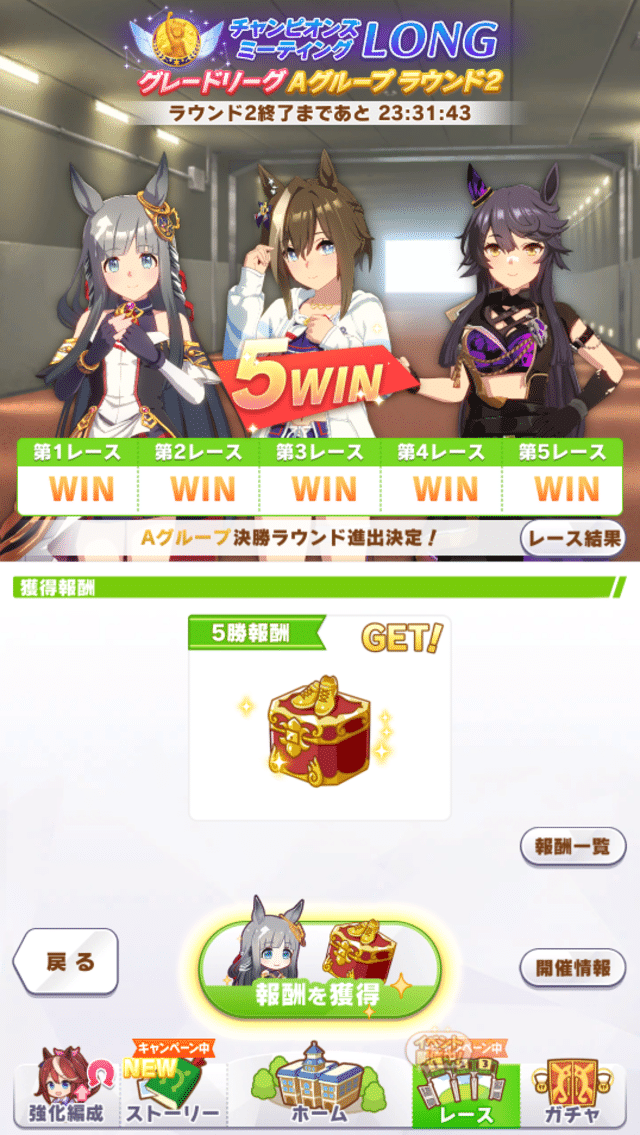Open 開催情報 event information

click(573, 967)
